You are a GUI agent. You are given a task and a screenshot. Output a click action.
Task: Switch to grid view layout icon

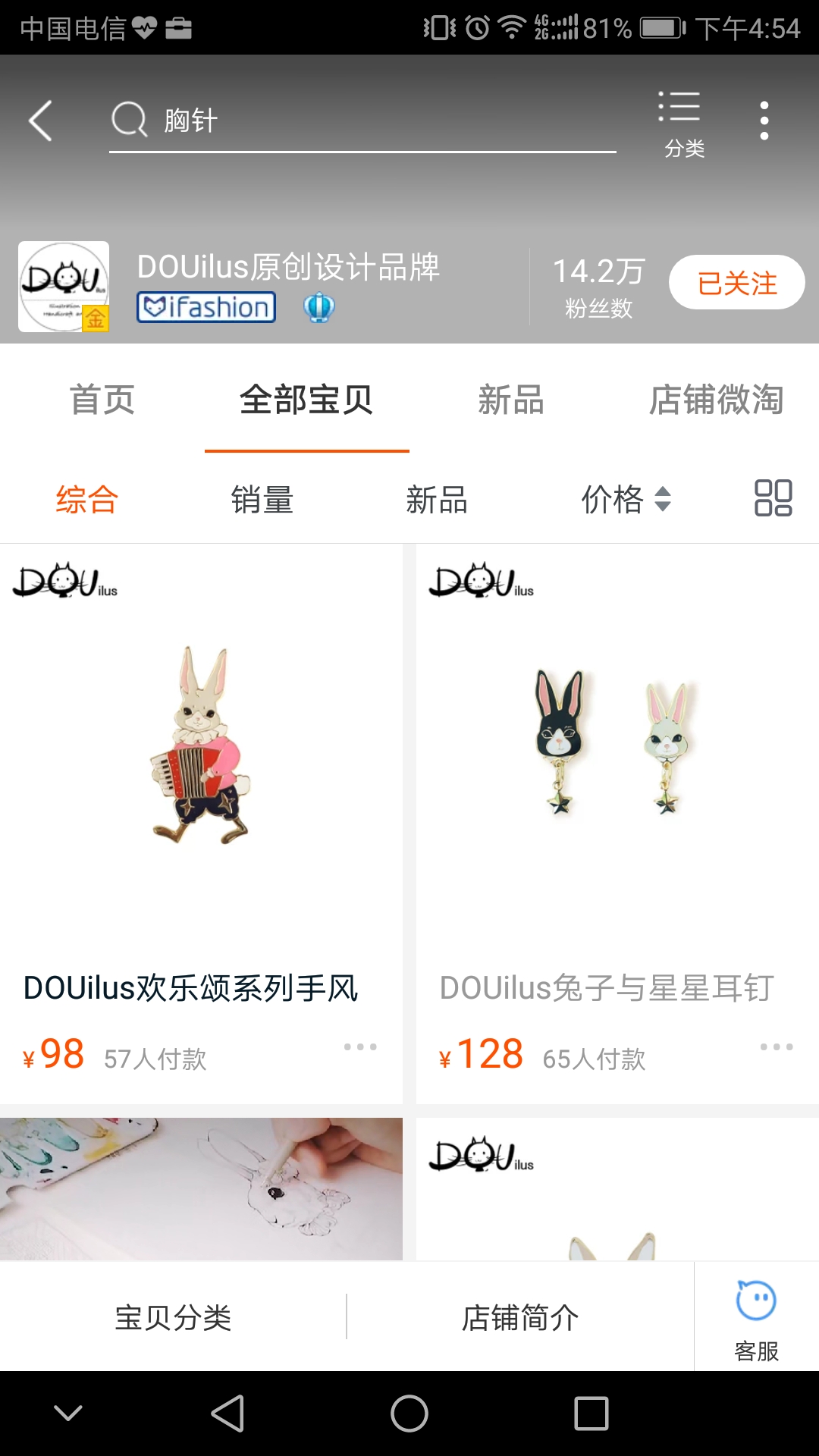771,499
